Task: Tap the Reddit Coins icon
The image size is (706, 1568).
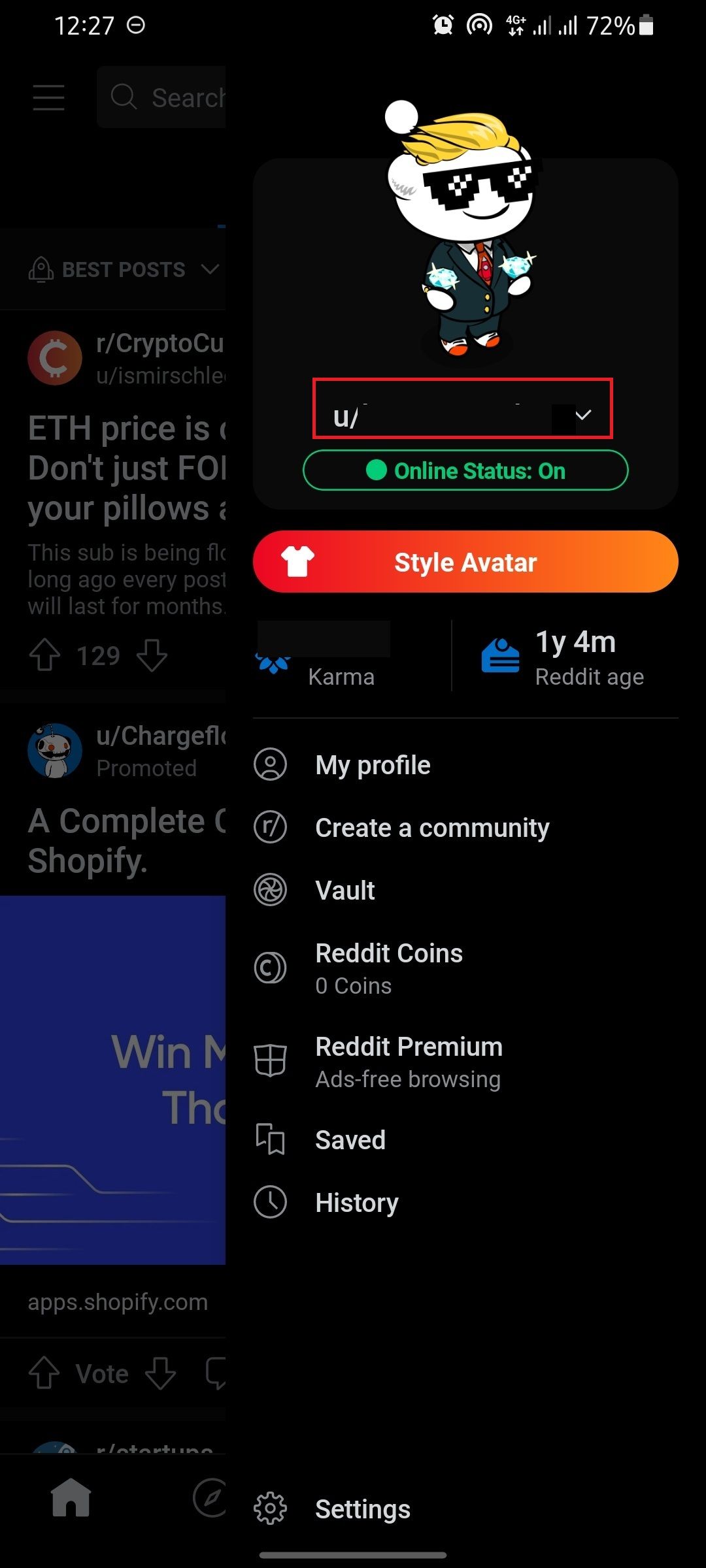Action: [x=271, y=968]
